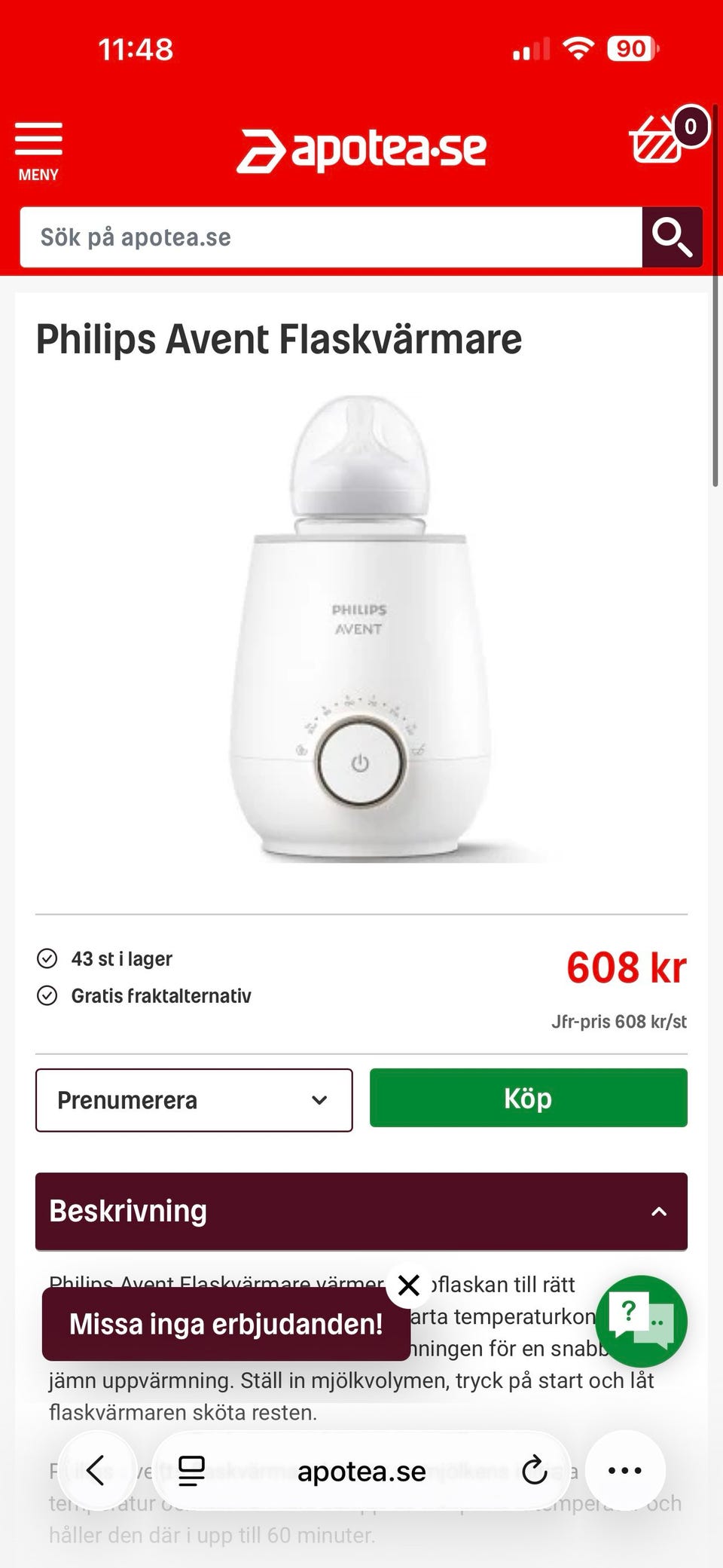The width and height of the screenshot is (723, 1568).
Task: Go back with the browser arrow
Action: point(97,1470)
